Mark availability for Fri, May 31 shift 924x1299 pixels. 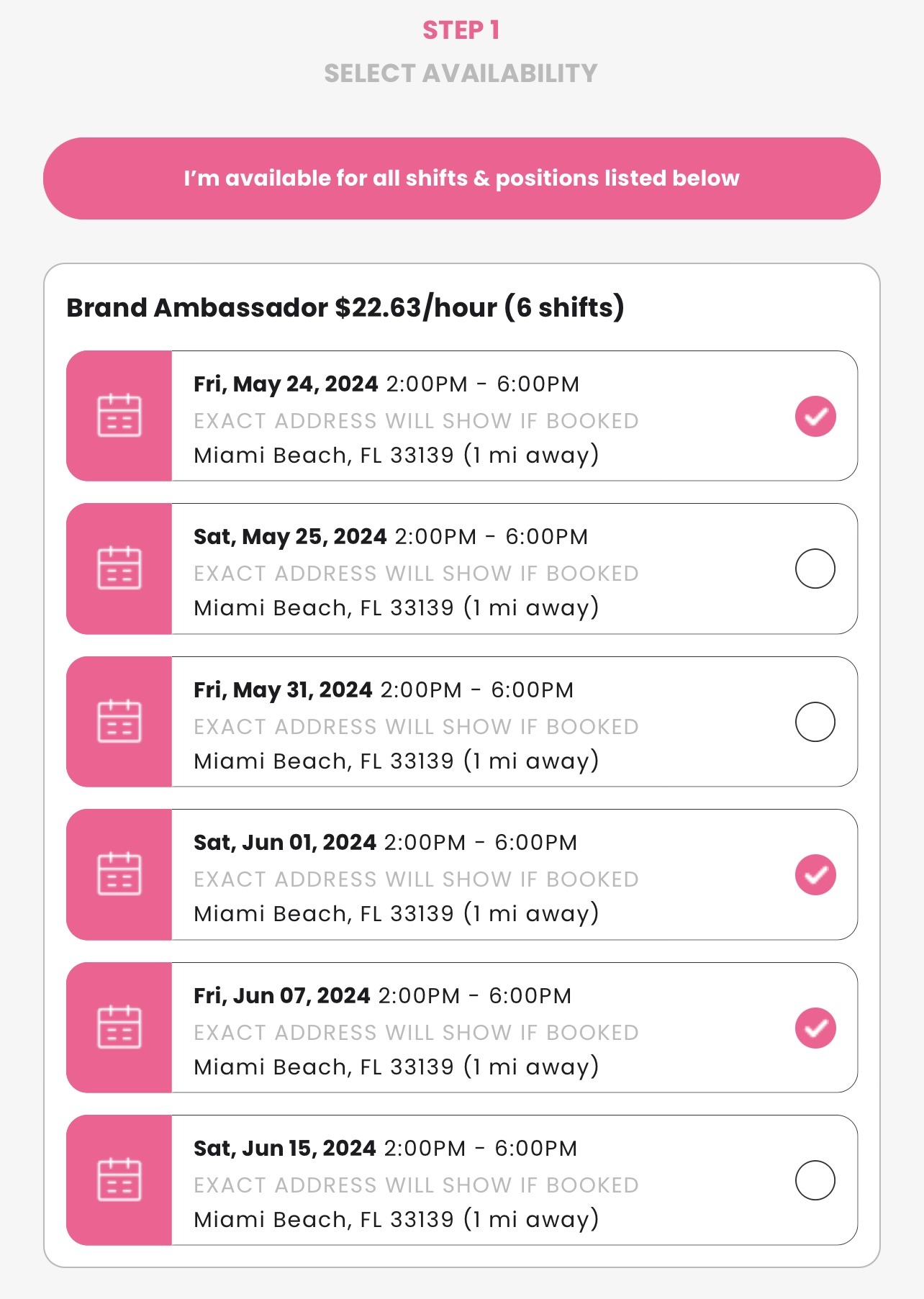(815, 722)
